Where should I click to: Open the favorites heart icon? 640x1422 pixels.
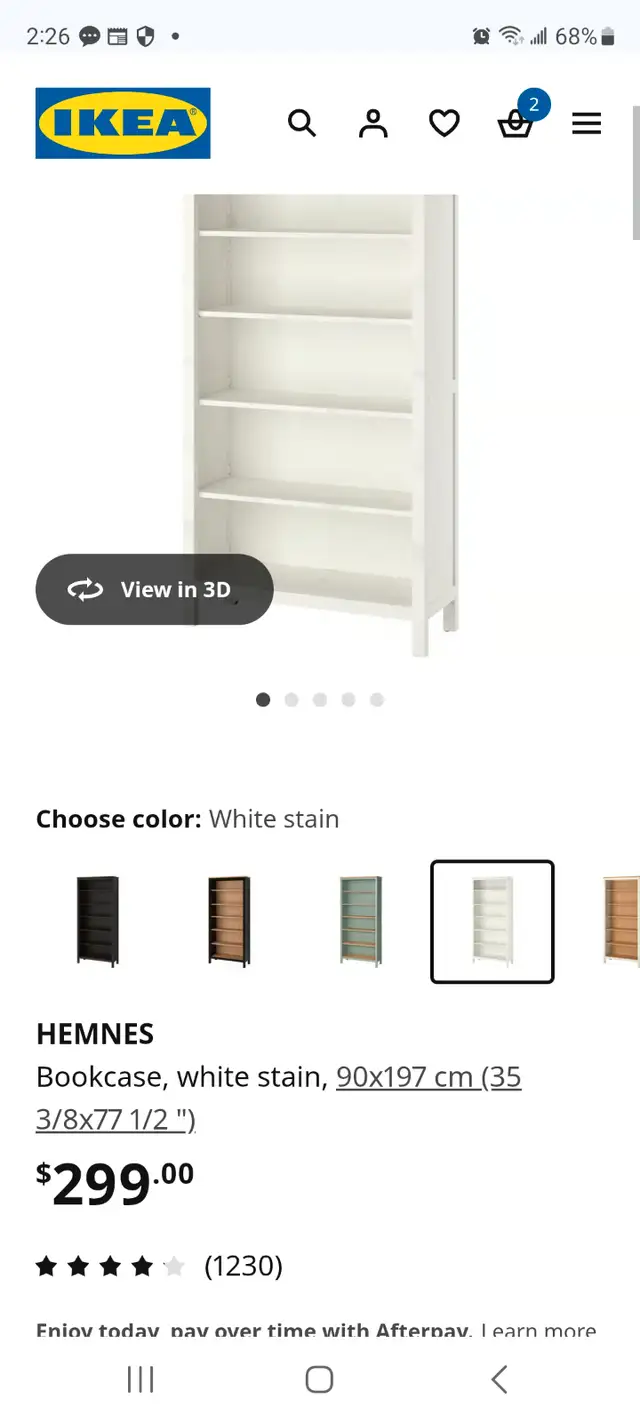[444, 123]
